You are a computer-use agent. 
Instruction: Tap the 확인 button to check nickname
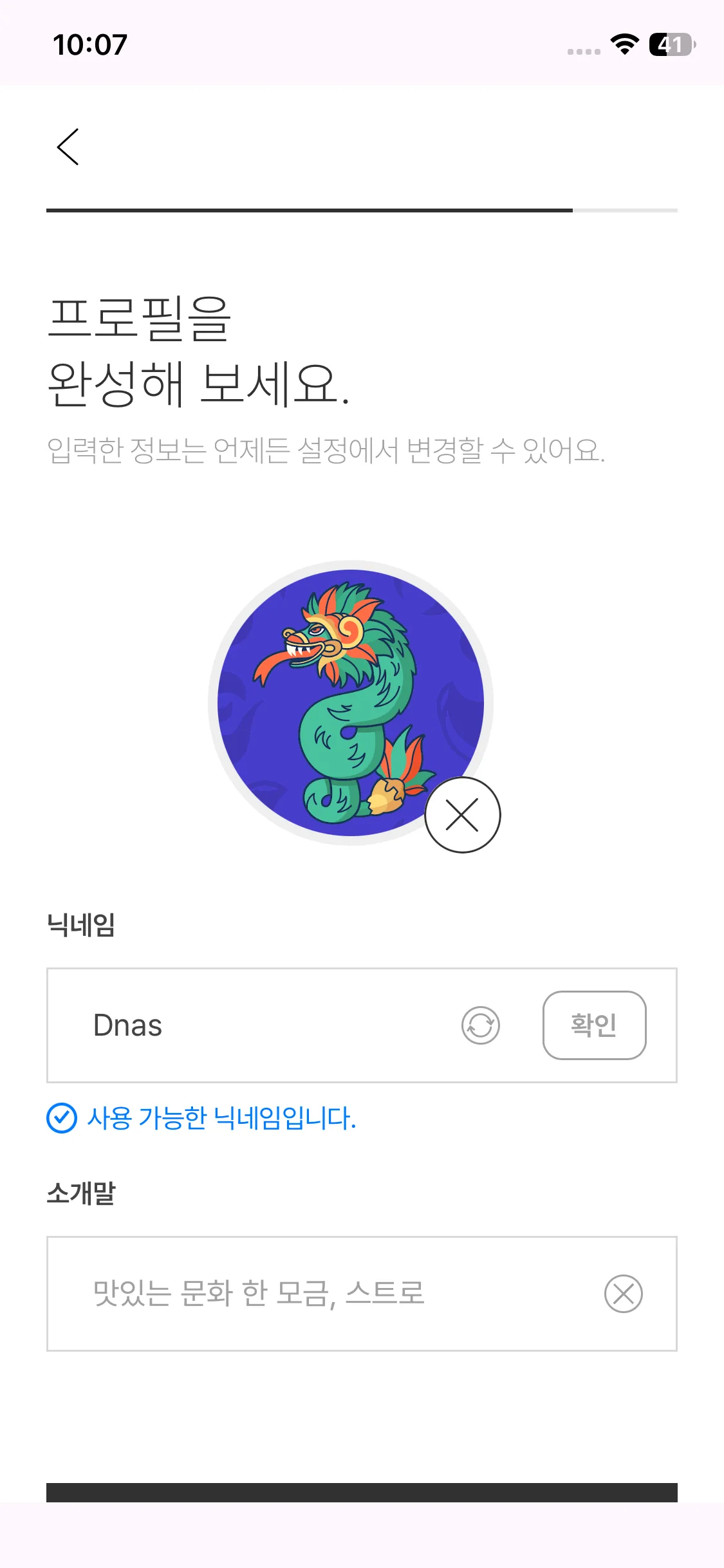click(594, 1025)
